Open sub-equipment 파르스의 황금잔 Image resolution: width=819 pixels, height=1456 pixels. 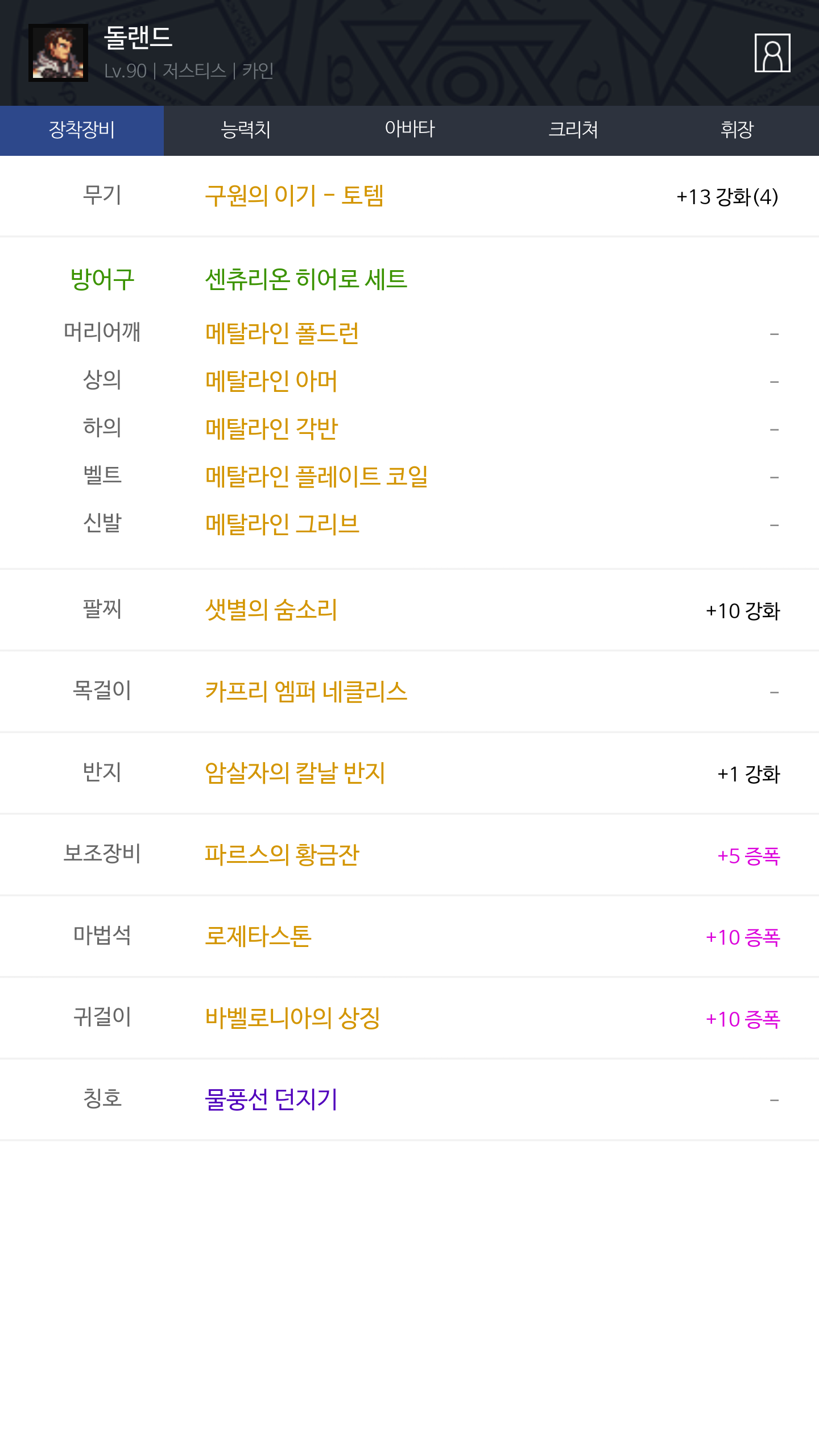click(x=282, y=855)
